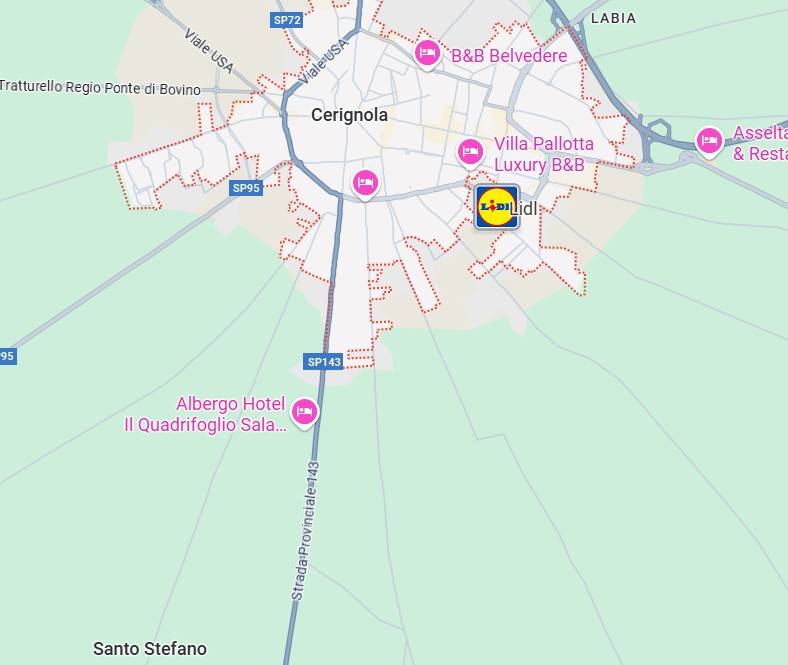Image resolution: width=788 pixels, height=665 pixels.
Task: Select the Asselta hotel and restaurant pin
Action: [709, 140]
